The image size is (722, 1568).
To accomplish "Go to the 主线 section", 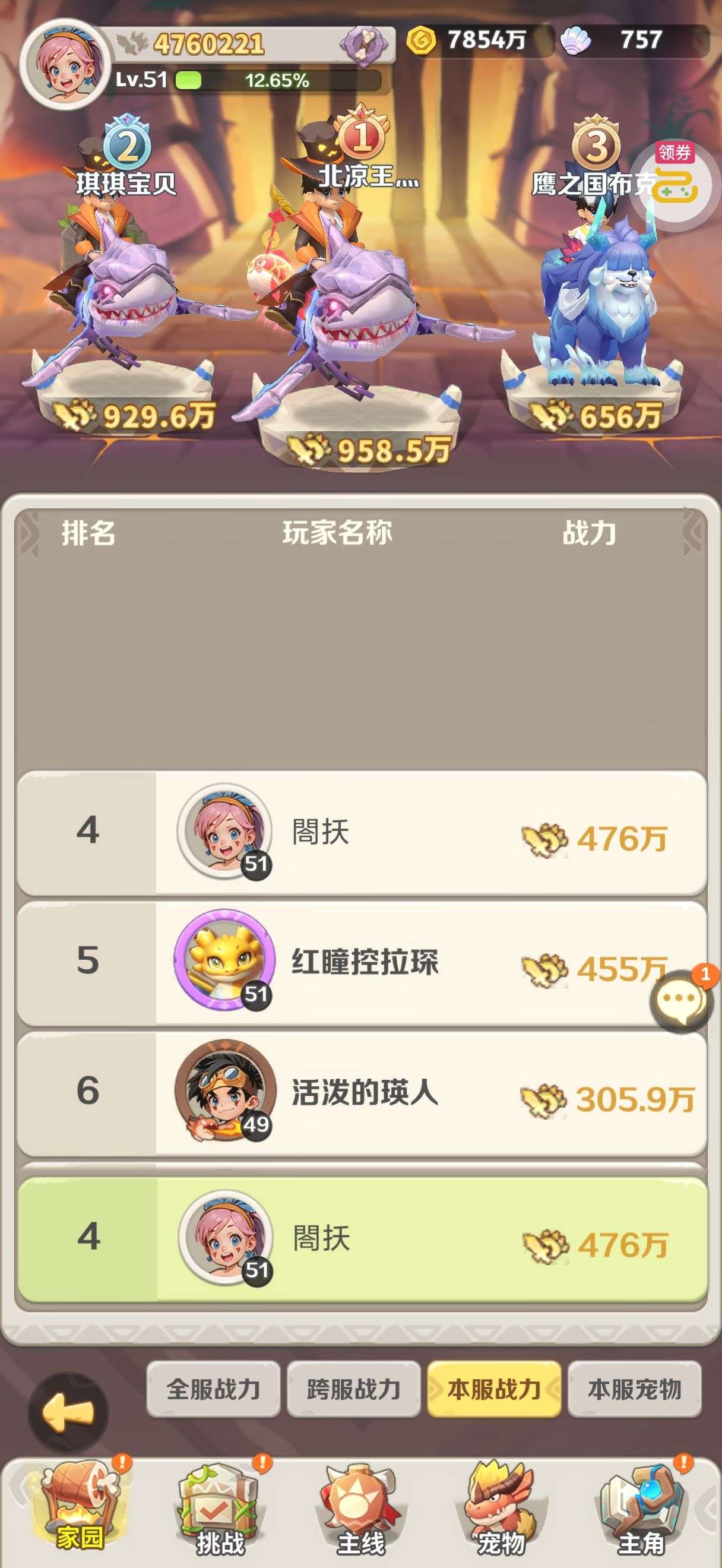I will point(360,1510).
